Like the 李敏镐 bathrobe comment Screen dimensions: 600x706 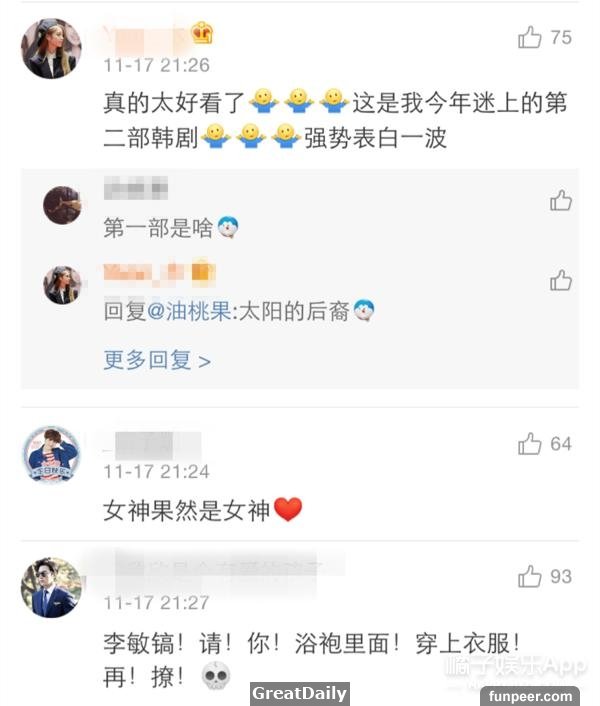529,576
